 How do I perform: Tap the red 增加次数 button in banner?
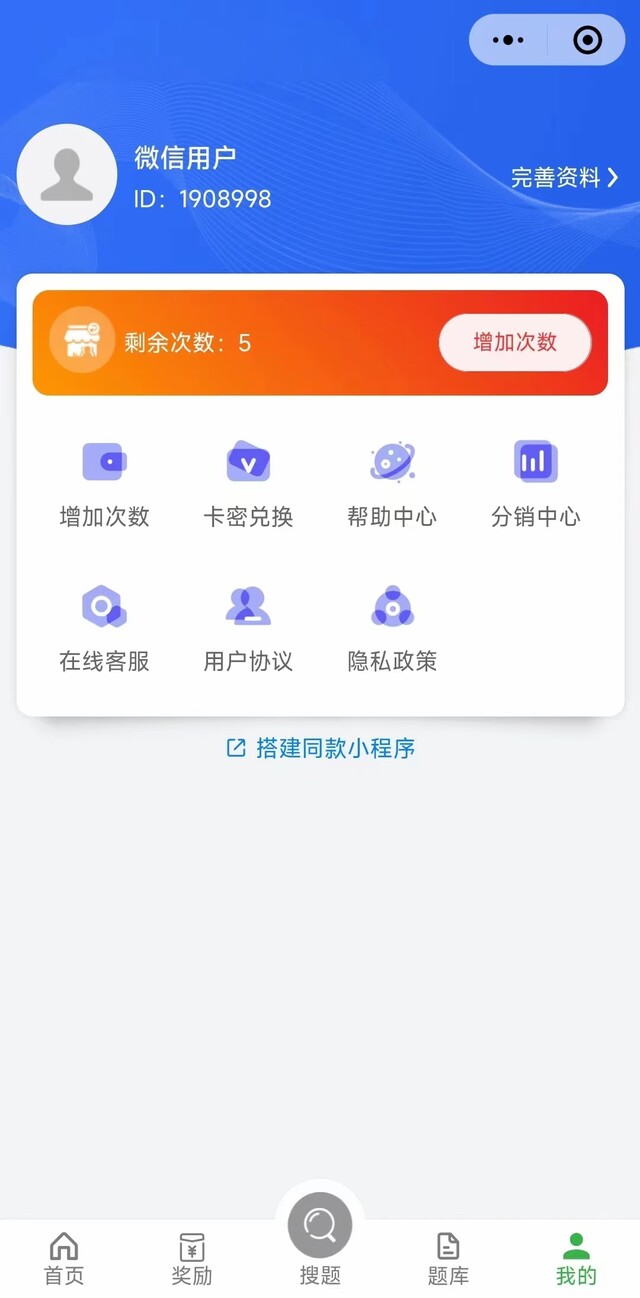pos(515,342)
